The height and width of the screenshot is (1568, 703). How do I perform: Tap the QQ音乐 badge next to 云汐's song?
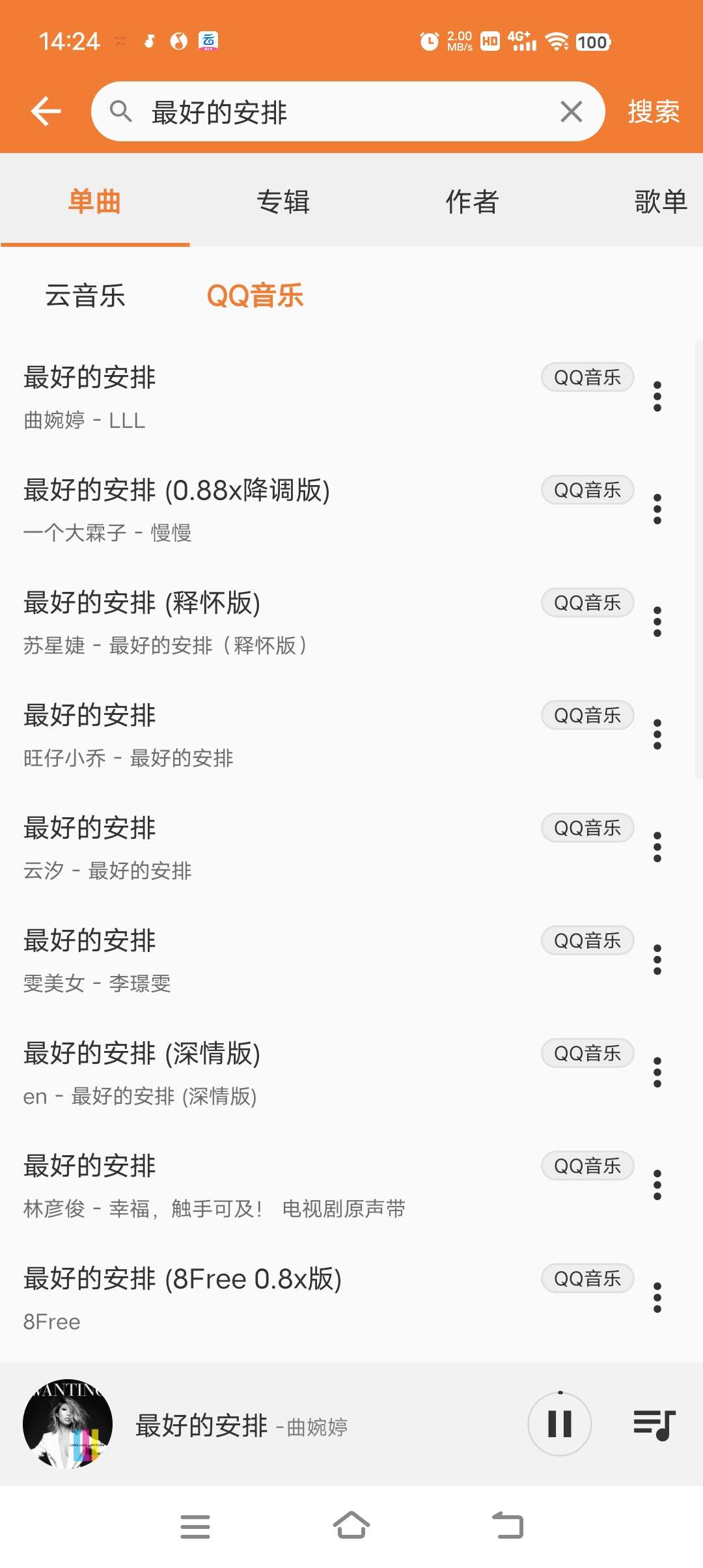586,828
